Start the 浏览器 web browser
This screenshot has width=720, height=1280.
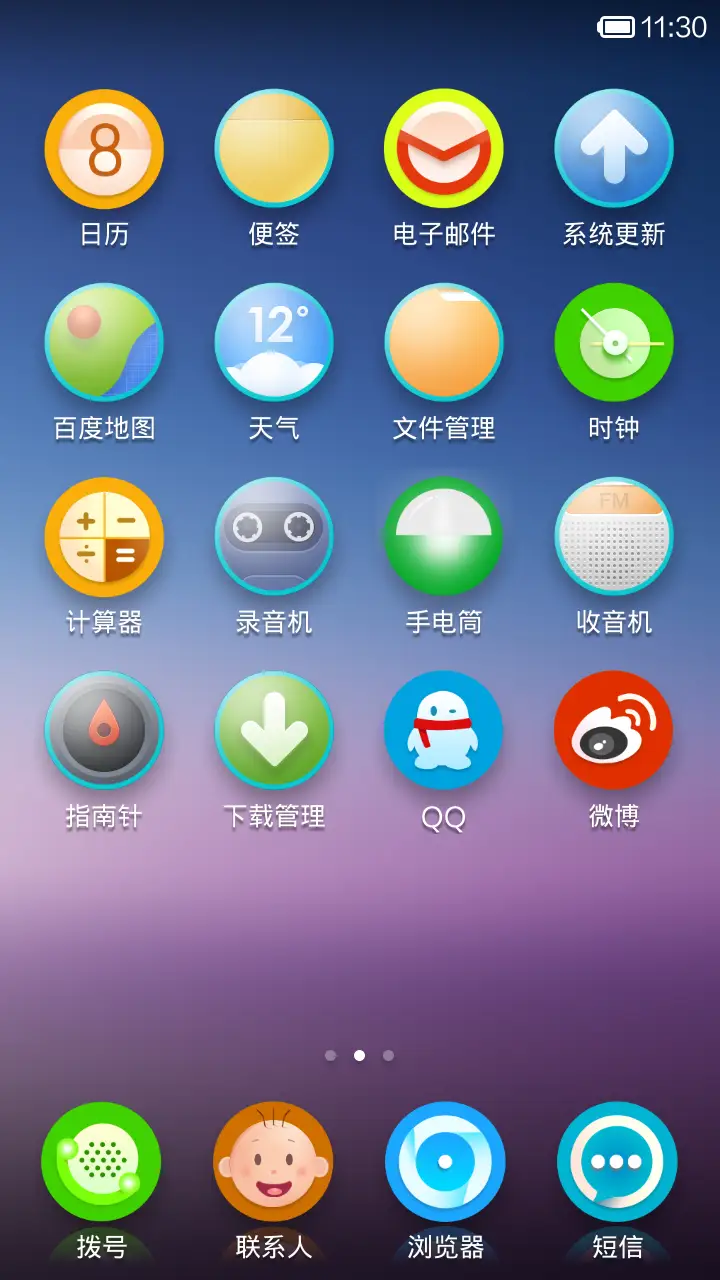tap(444, 1161)
